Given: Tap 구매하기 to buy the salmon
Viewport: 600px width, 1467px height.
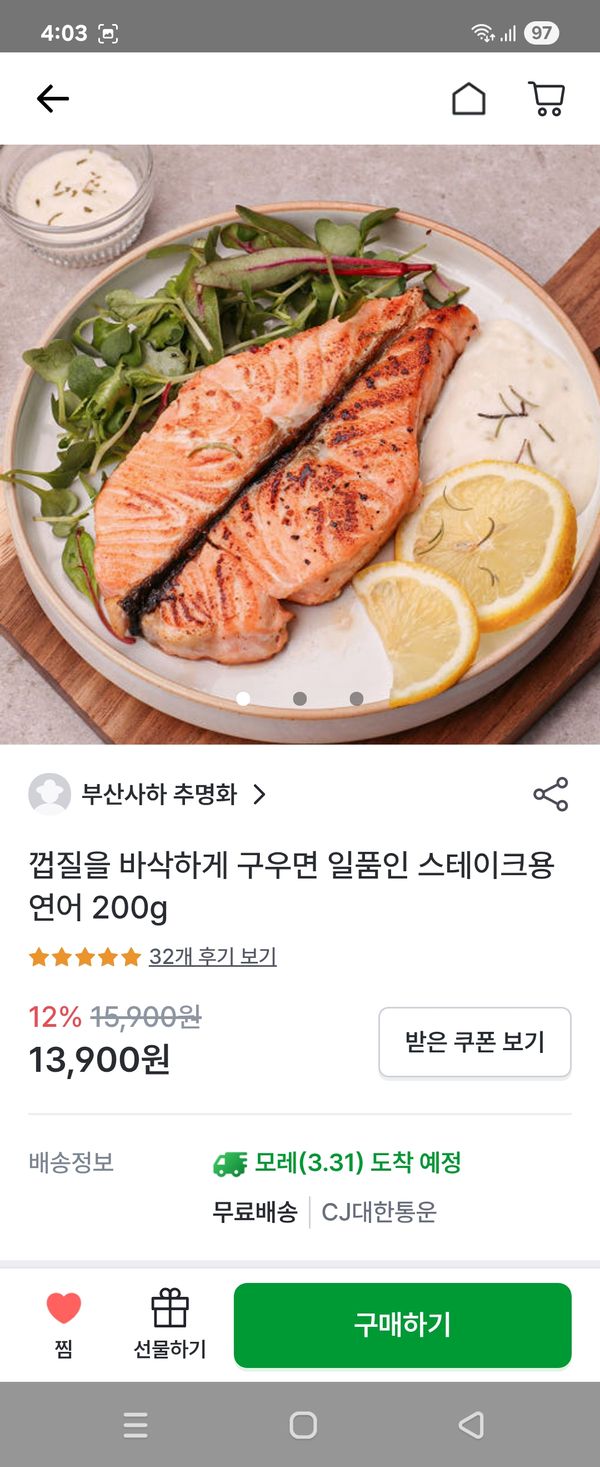Looking at the screenshot, I should 402,1325.
